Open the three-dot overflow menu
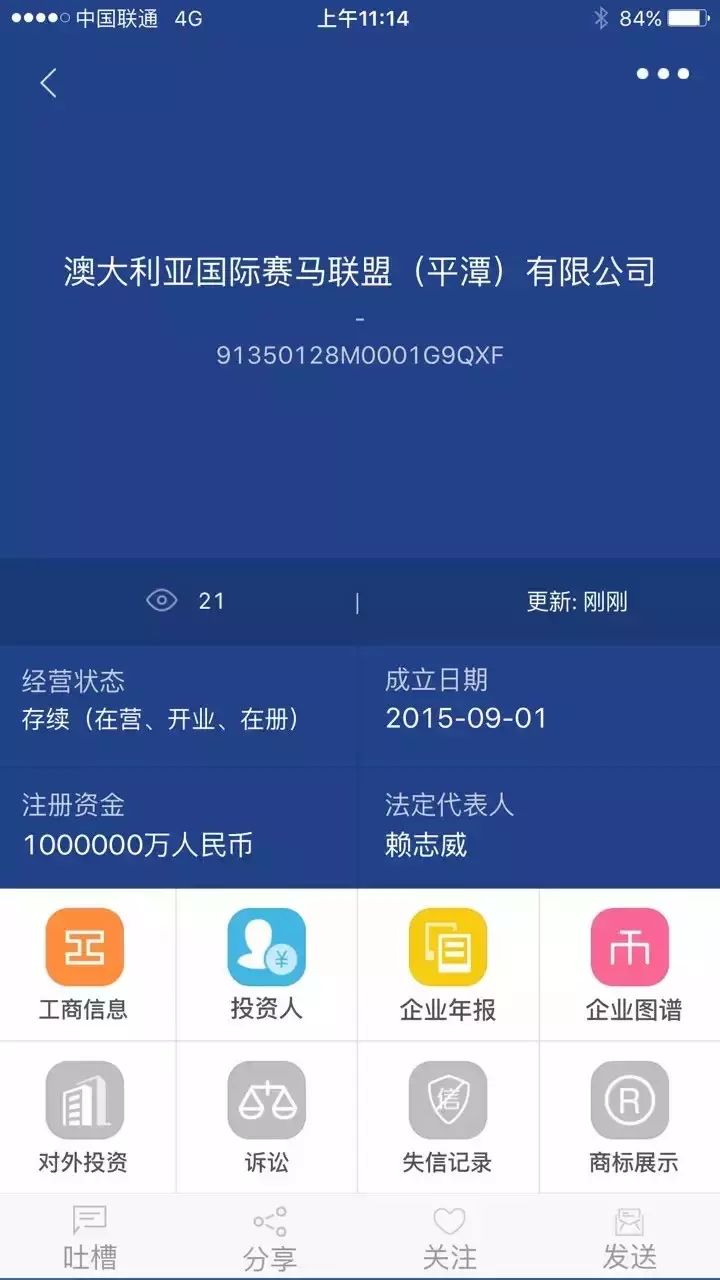 663,74
